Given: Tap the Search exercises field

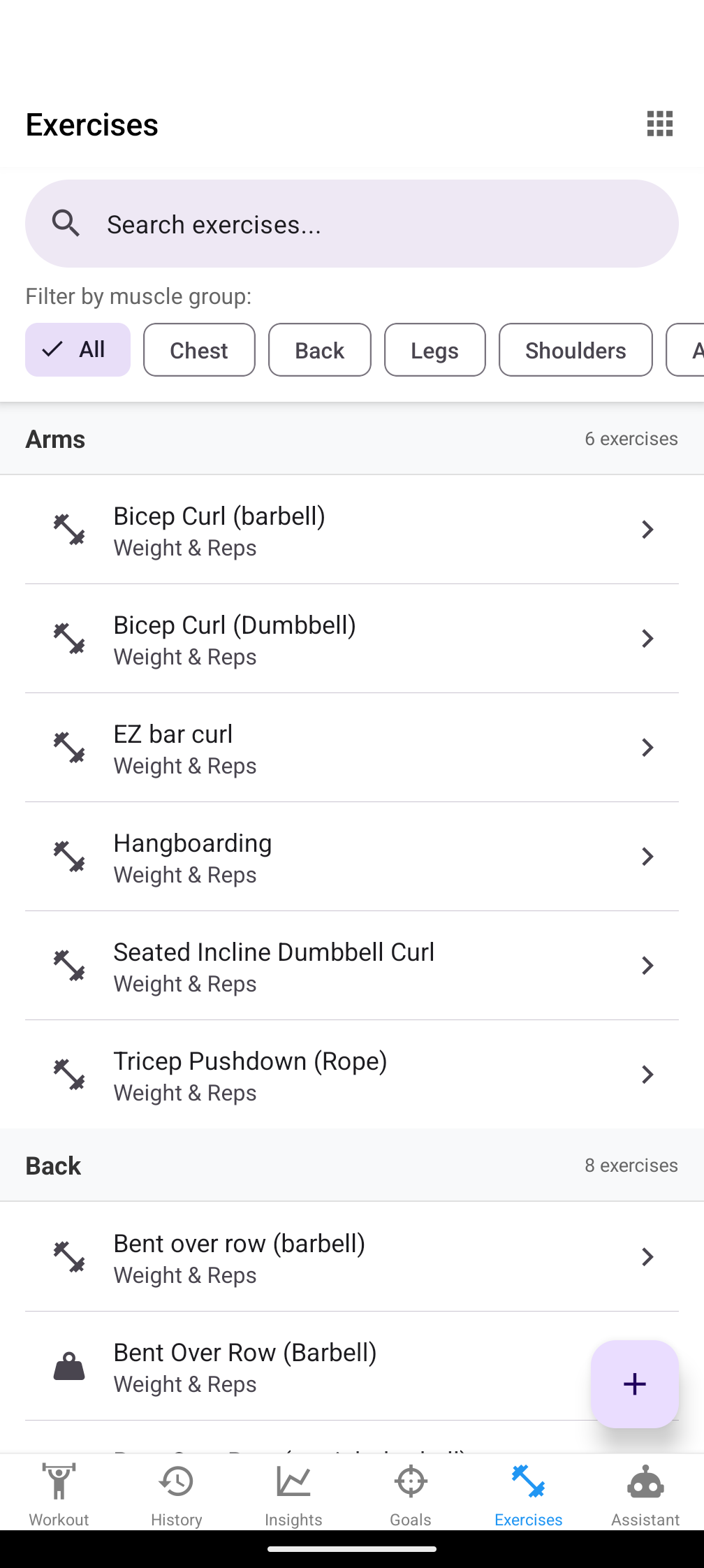Looking at the screenshot, I should pos(352,224).
